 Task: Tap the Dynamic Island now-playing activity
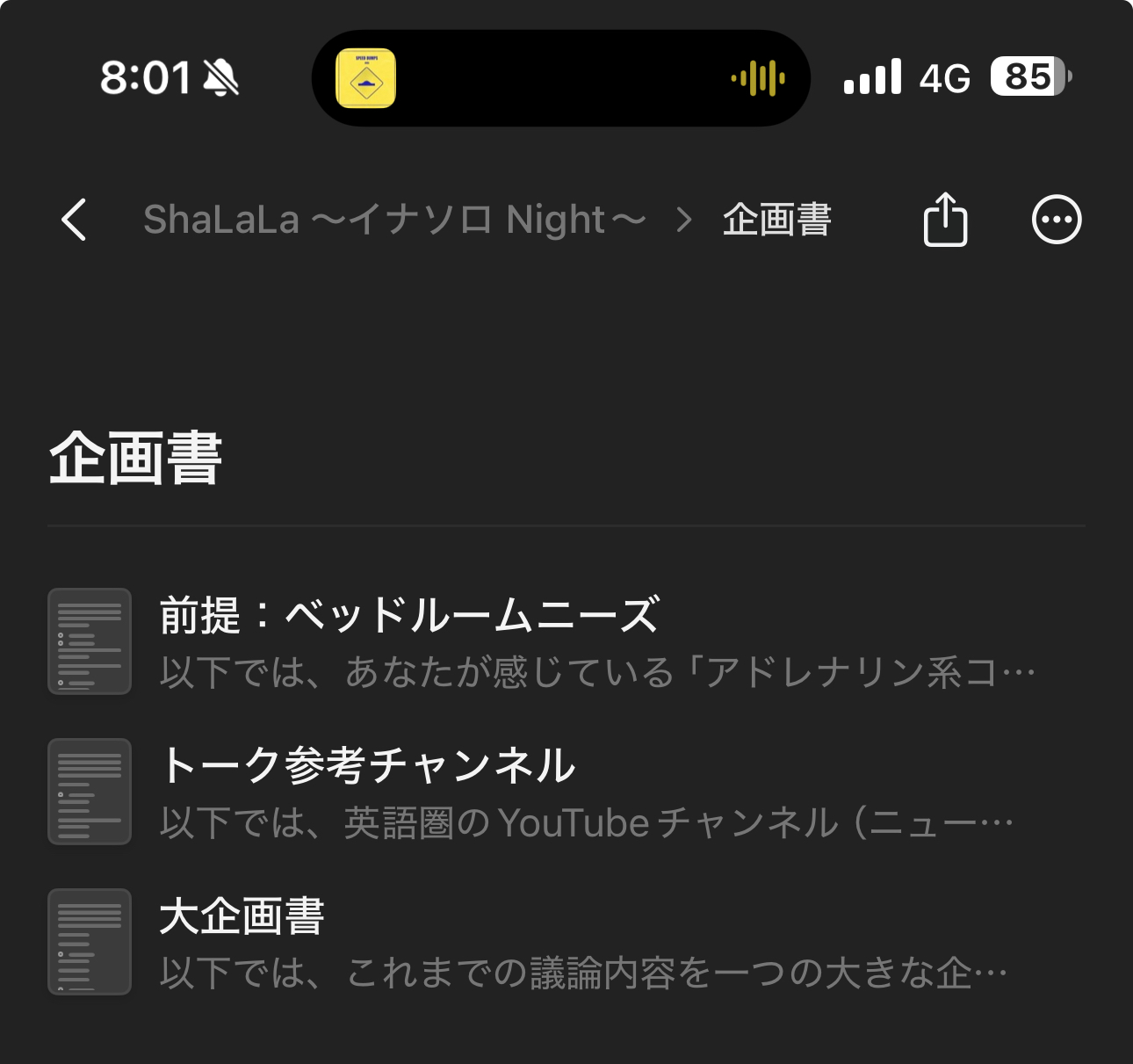click(x=560, y=78)
